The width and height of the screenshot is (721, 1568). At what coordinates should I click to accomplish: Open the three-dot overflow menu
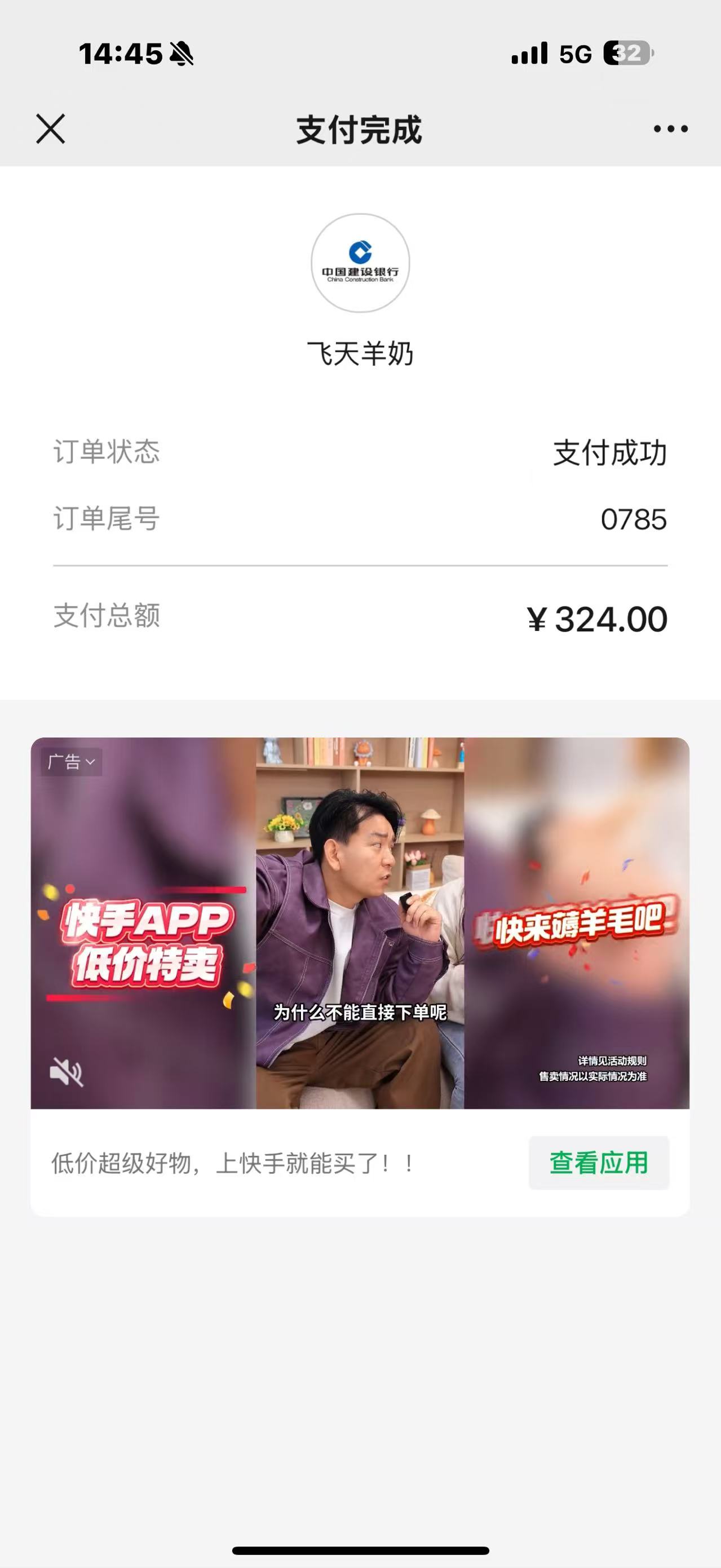click(x=670, y=129)
